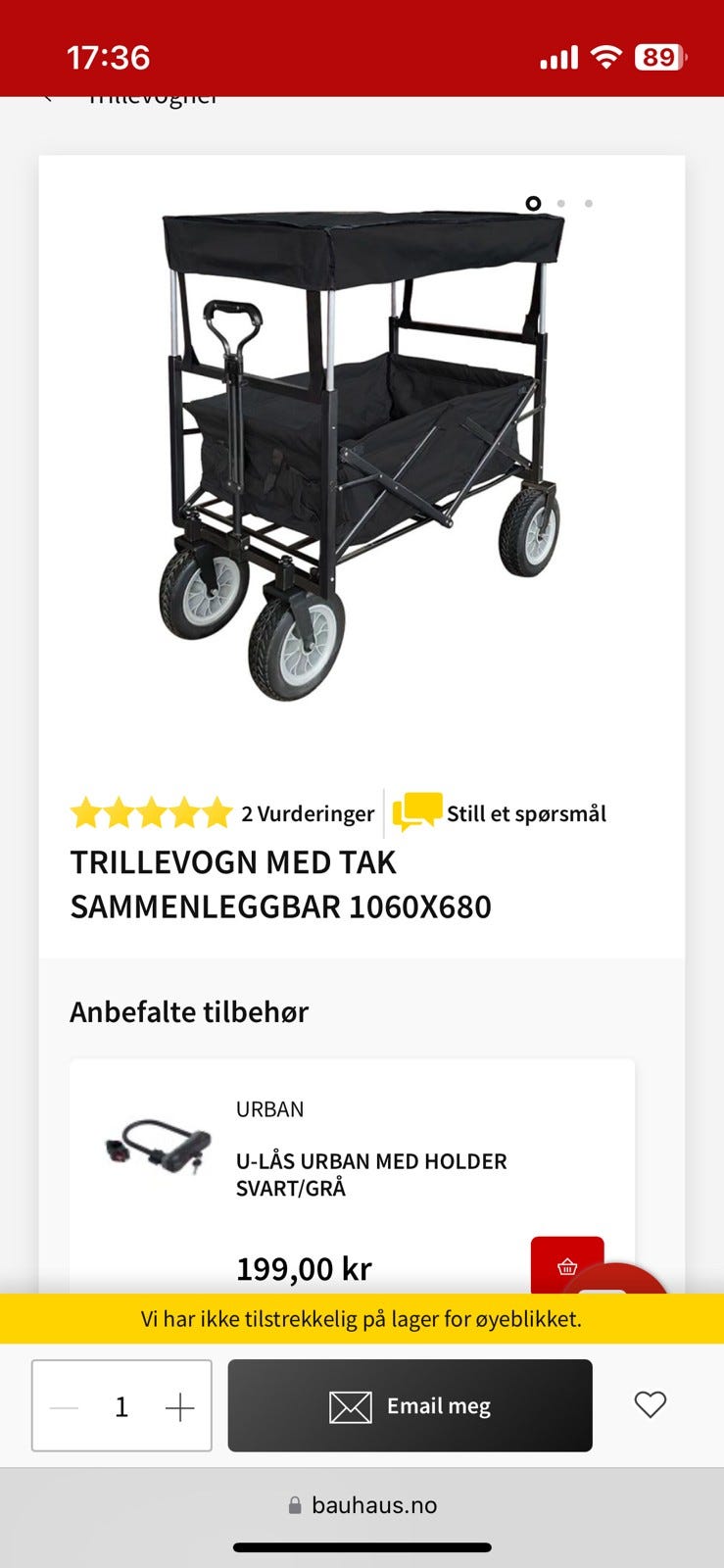Viewport: 724px width, 1568px height.
Task: Tap the plus to increase quantity
Action: click(180, 1405)
